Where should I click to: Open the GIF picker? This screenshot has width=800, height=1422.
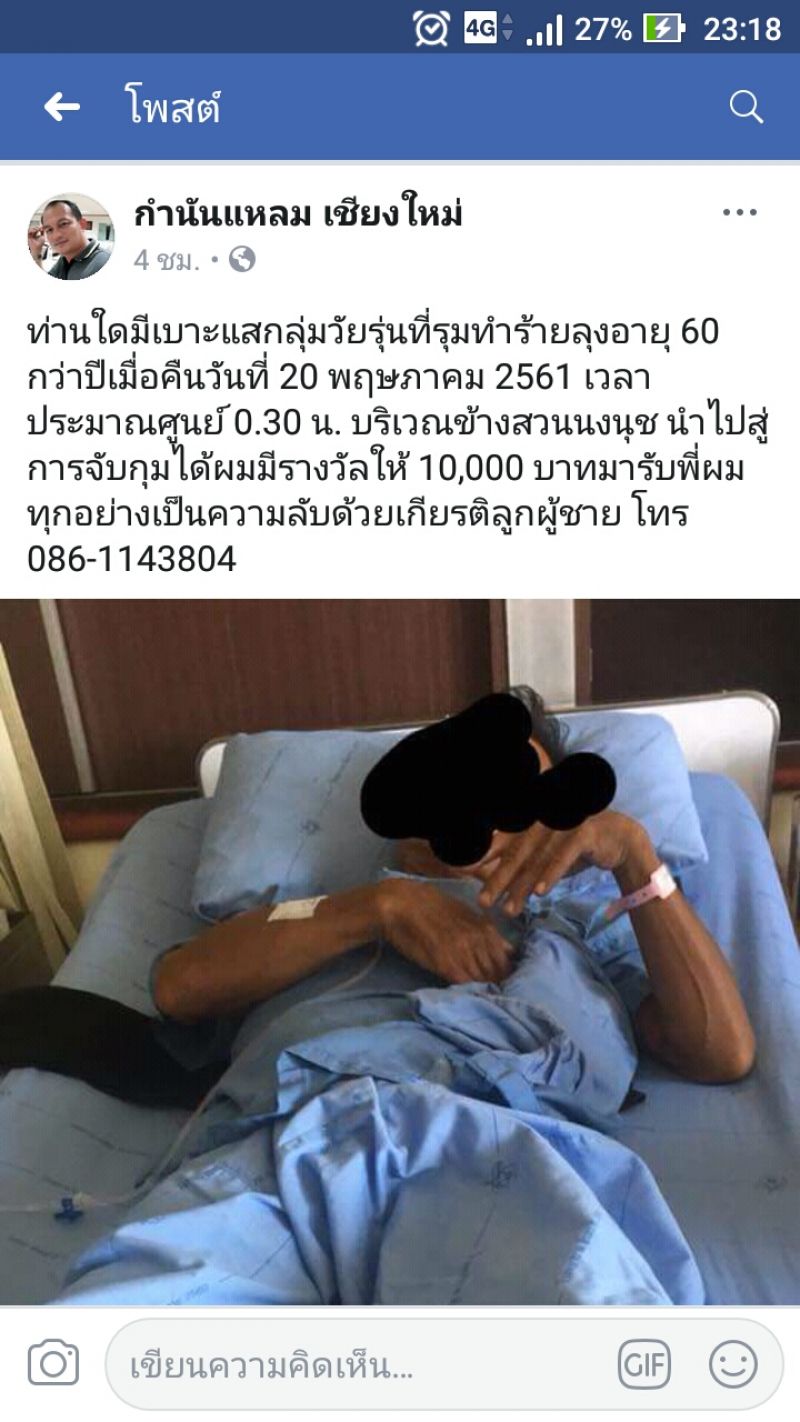[x=643, y=1364]
